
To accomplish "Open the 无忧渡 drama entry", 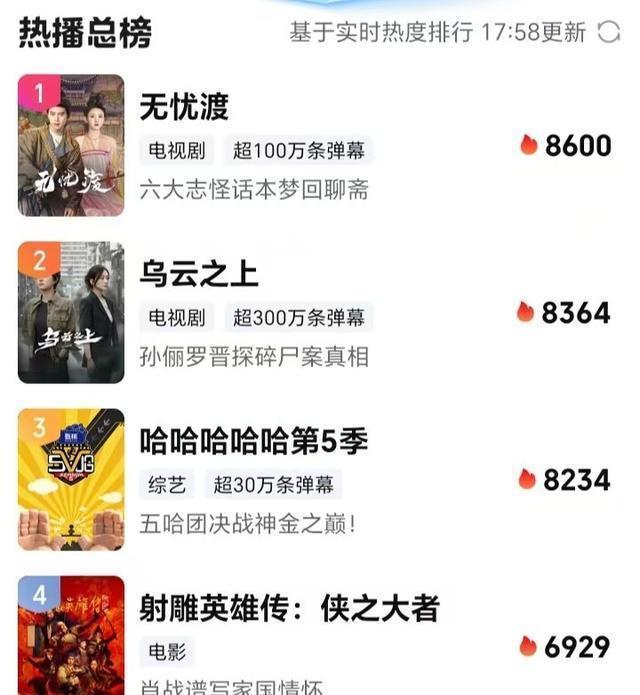I will click(185, 106).
